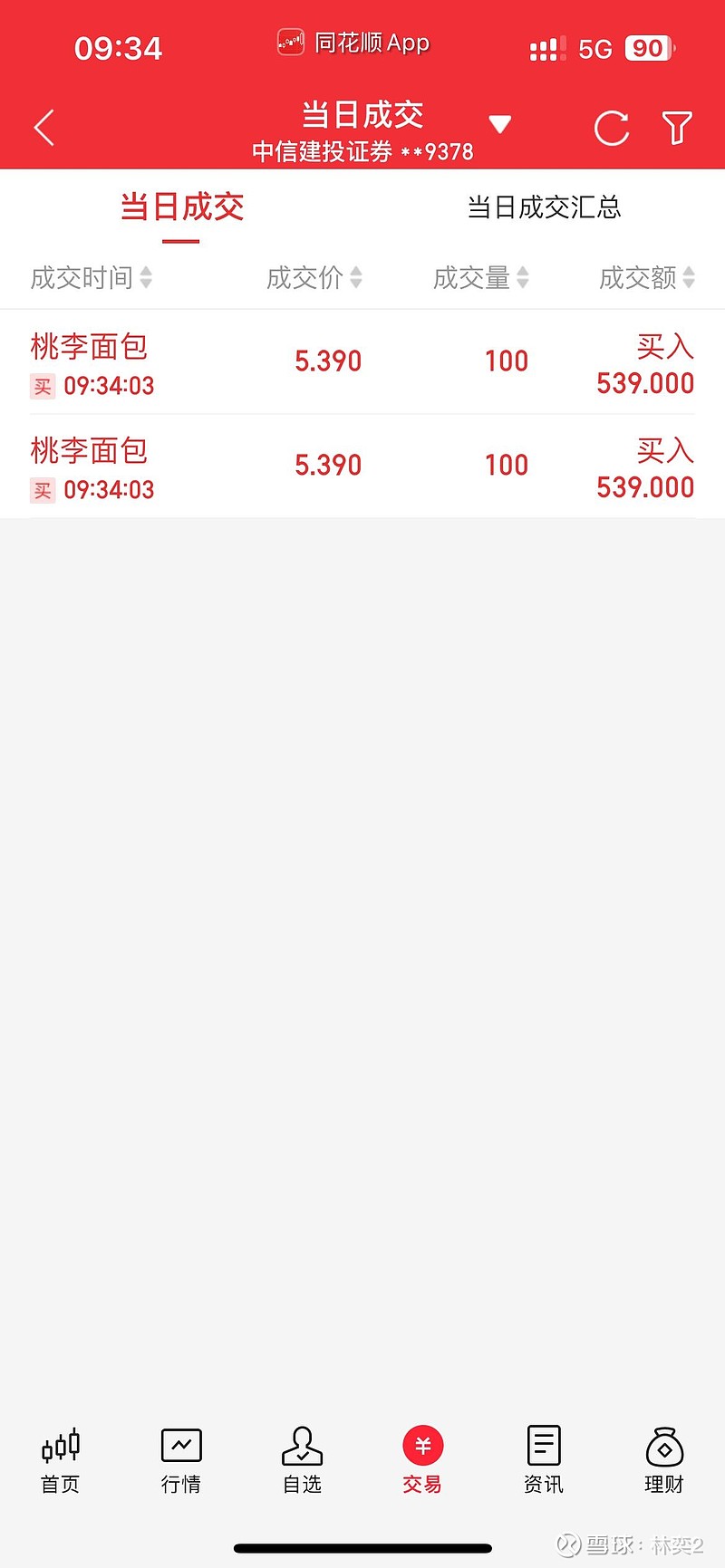The image size is (725, 1568).
Task: Toggle sorting on 成交价 column
Action: pos(314,279)
